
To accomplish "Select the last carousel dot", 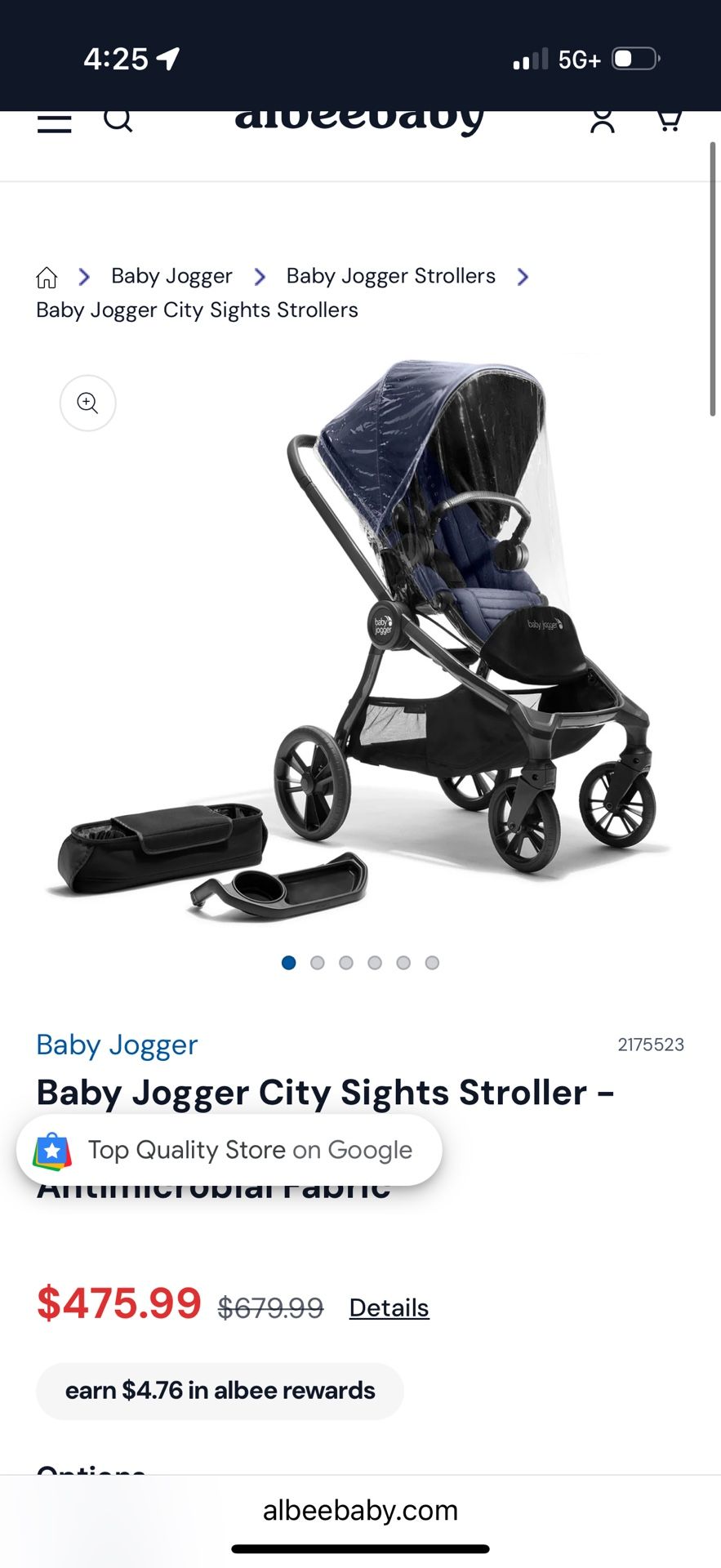I will coord(432,963).
